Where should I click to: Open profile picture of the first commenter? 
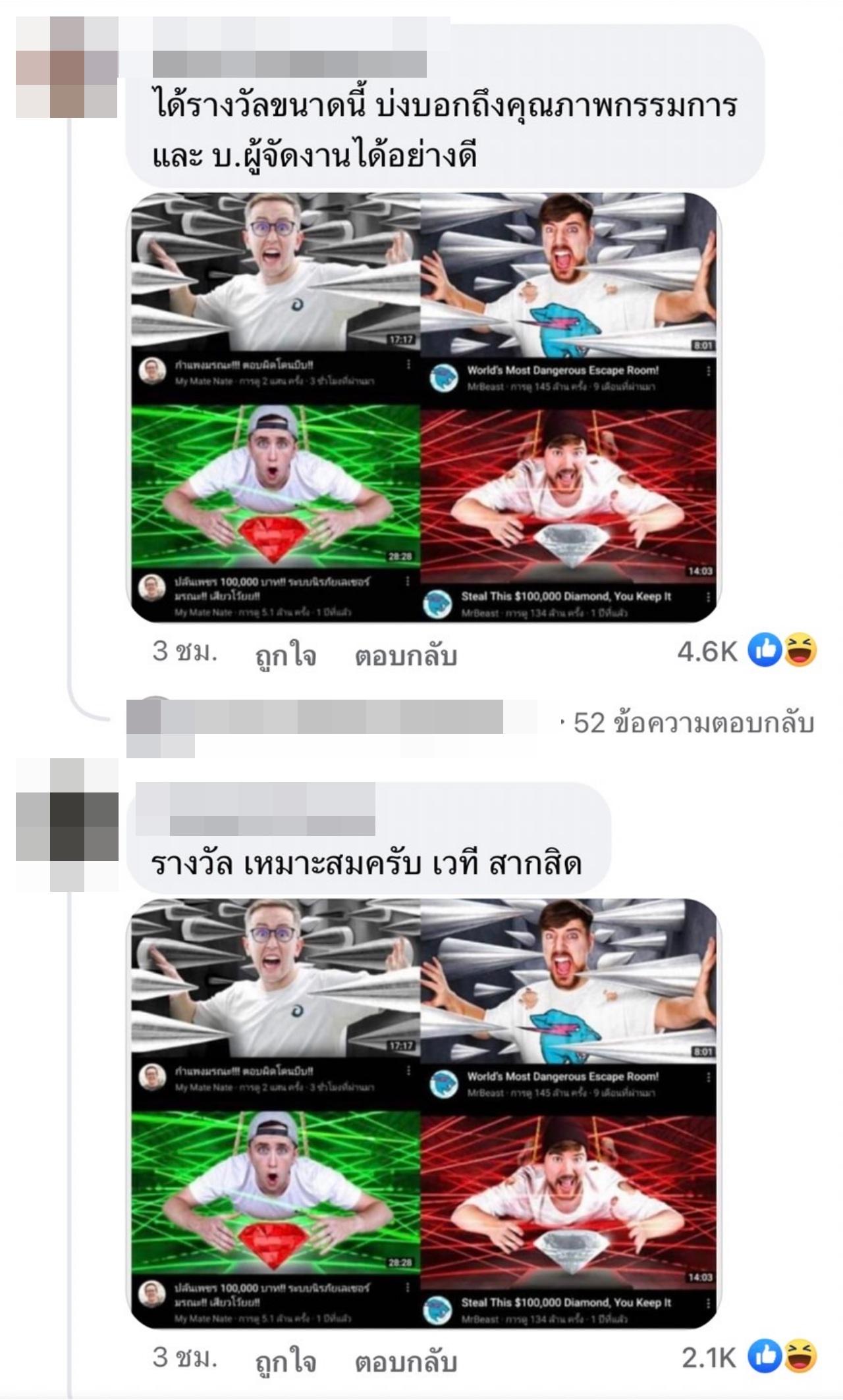point(67,68)
